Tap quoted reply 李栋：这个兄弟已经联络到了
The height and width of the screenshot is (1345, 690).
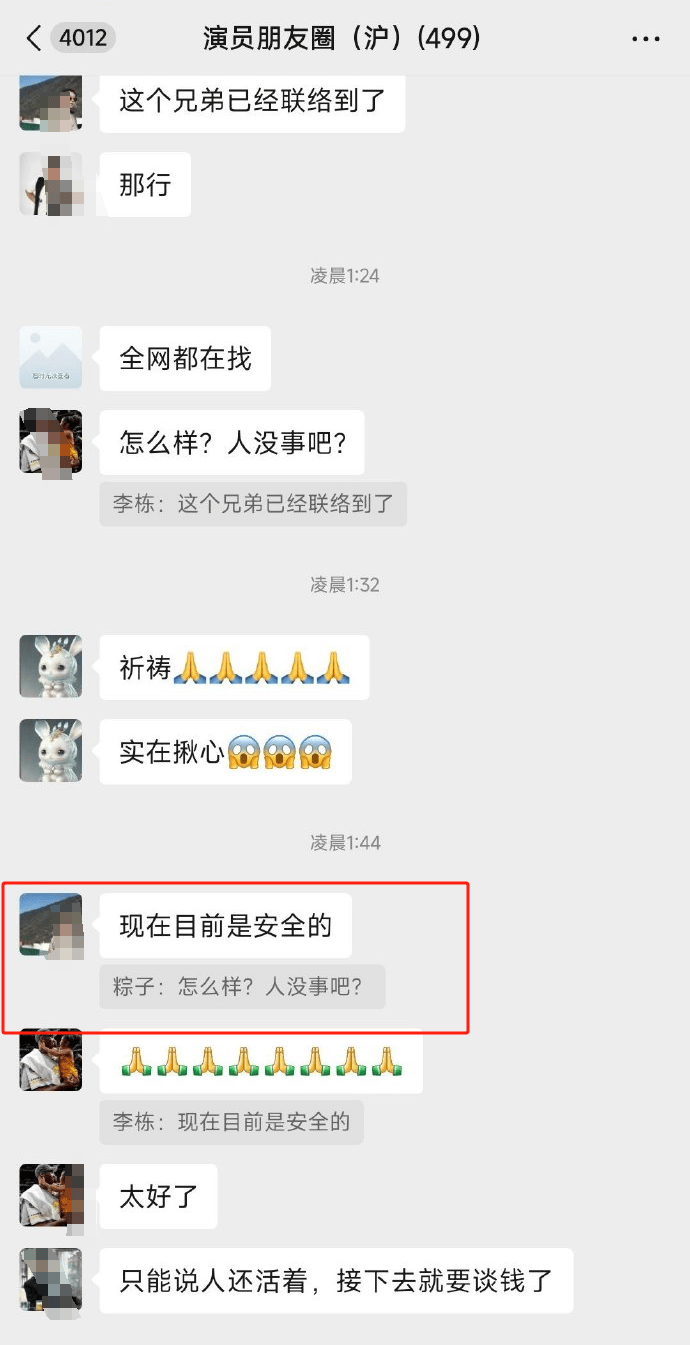click(x=253, y=504)
